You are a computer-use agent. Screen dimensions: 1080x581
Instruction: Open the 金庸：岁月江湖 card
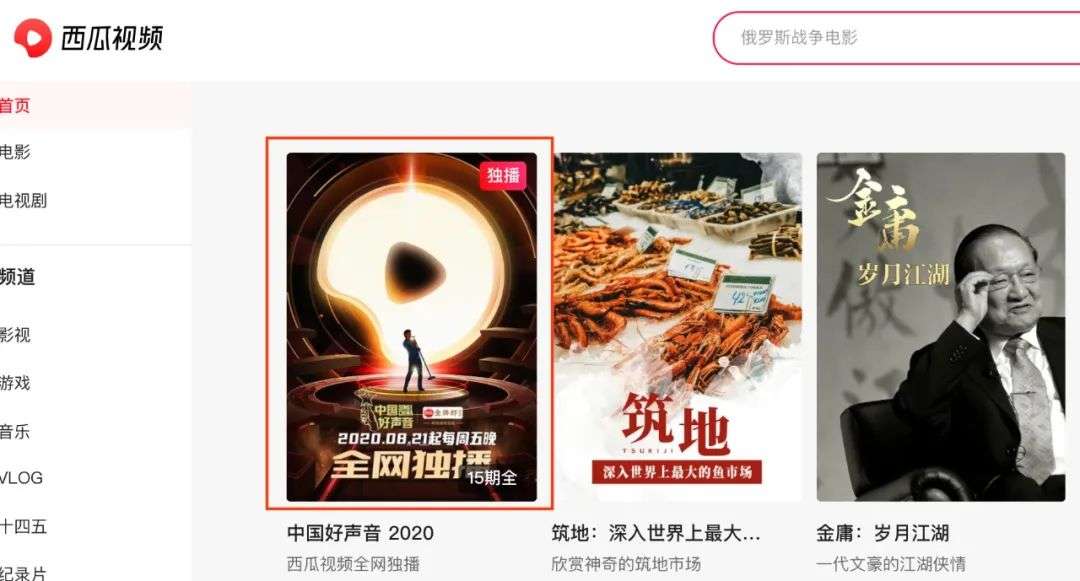coord(940,326)
